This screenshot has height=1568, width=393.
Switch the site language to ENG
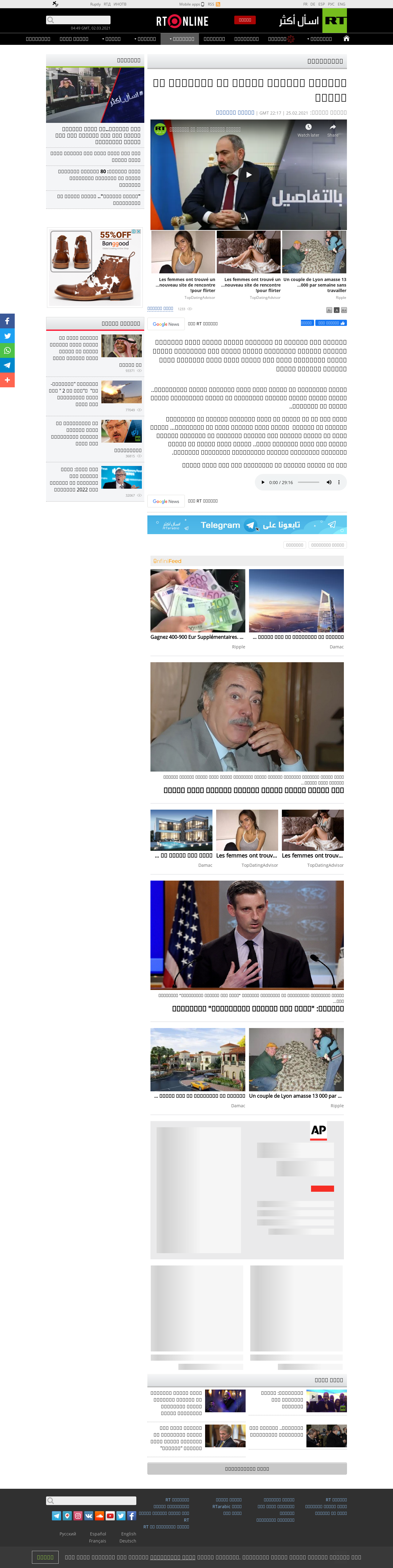341,4
